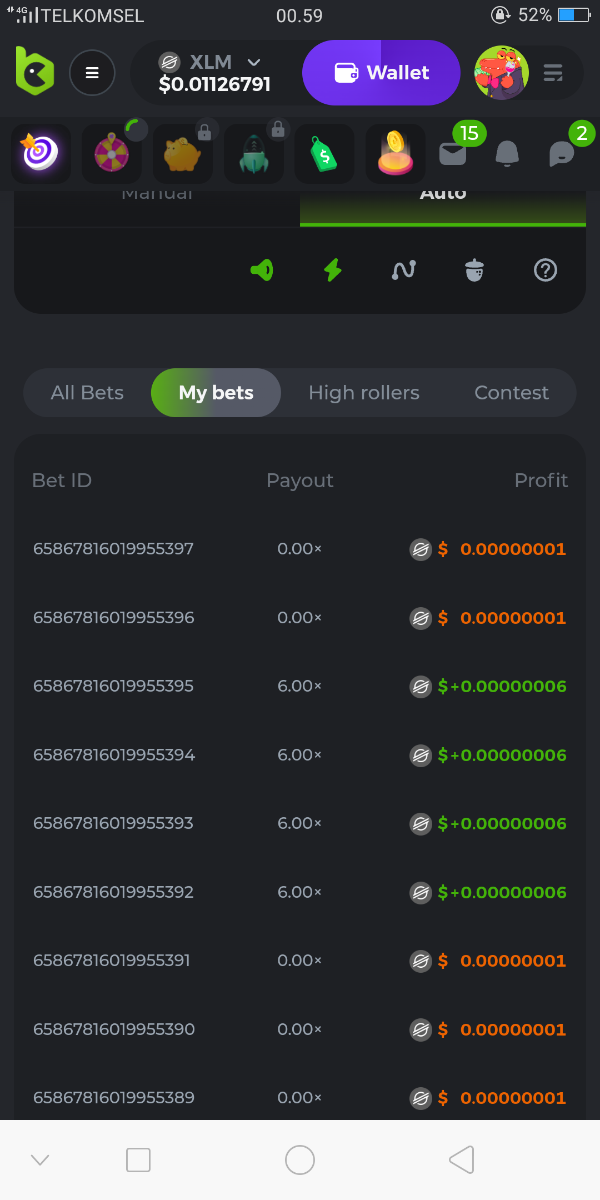Show the High rollers tab
Screen dimensions: 600x1200
pos(364,393)
